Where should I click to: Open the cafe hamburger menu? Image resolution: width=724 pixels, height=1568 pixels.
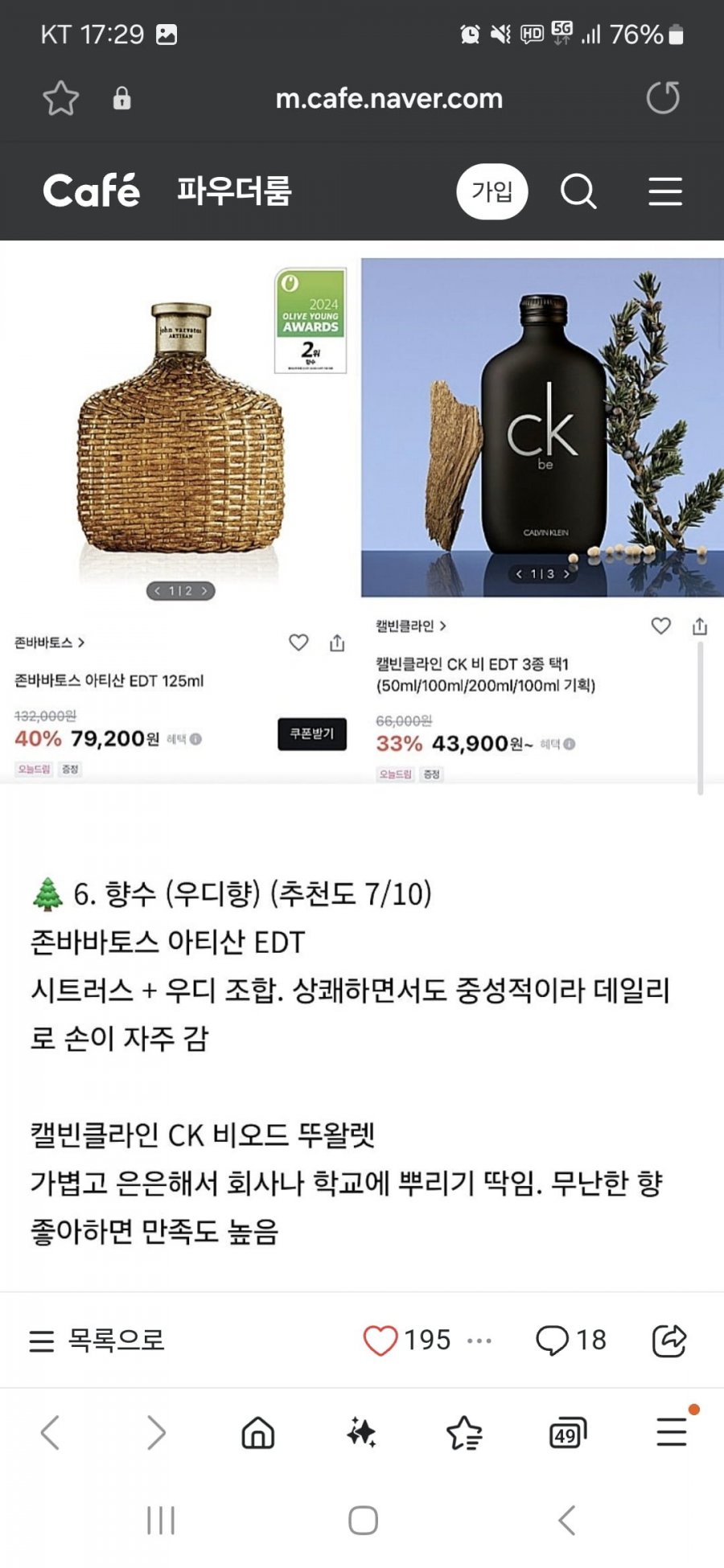[x=665, y=191]
